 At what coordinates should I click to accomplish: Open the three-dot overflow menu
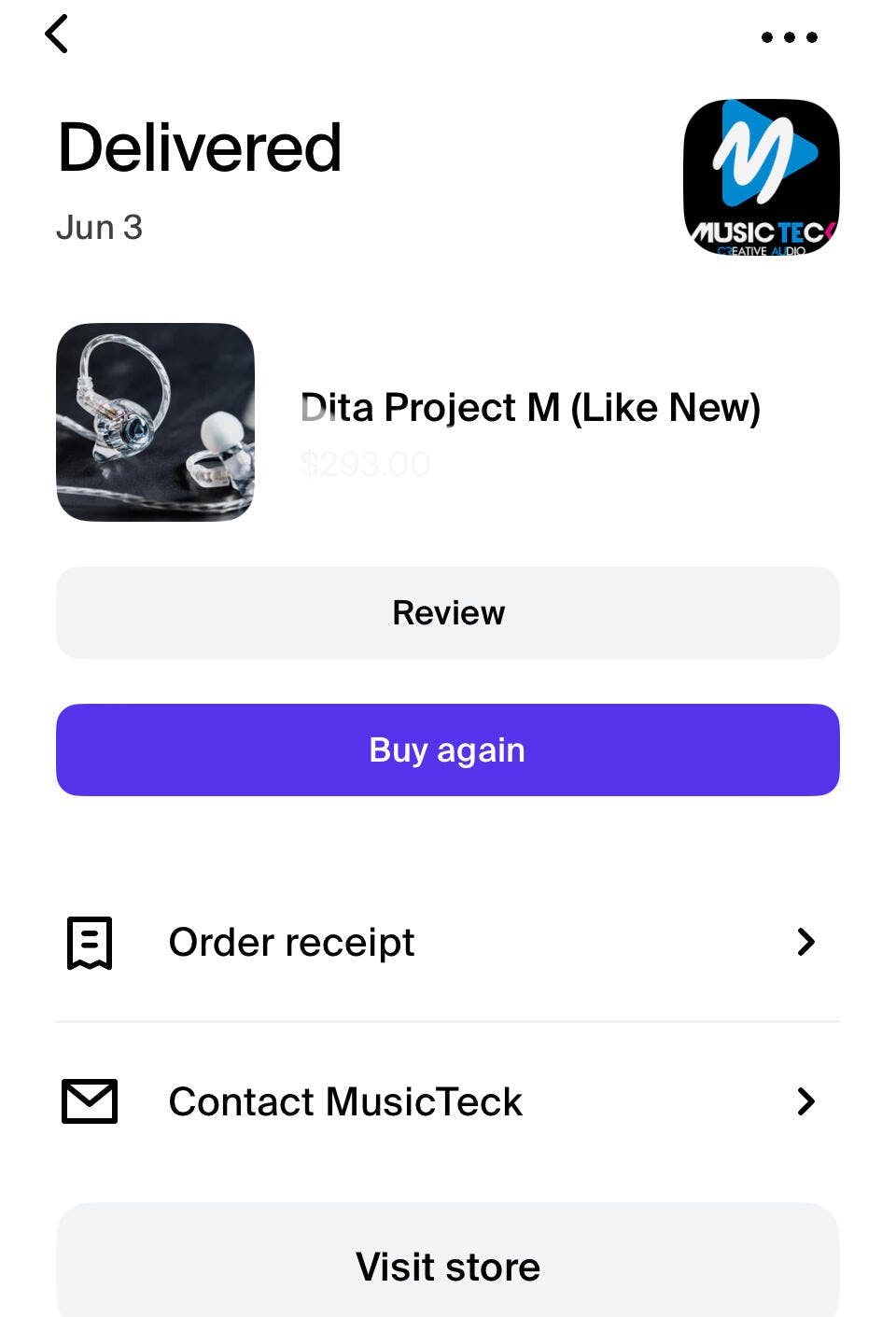click(x=789, y=37)
